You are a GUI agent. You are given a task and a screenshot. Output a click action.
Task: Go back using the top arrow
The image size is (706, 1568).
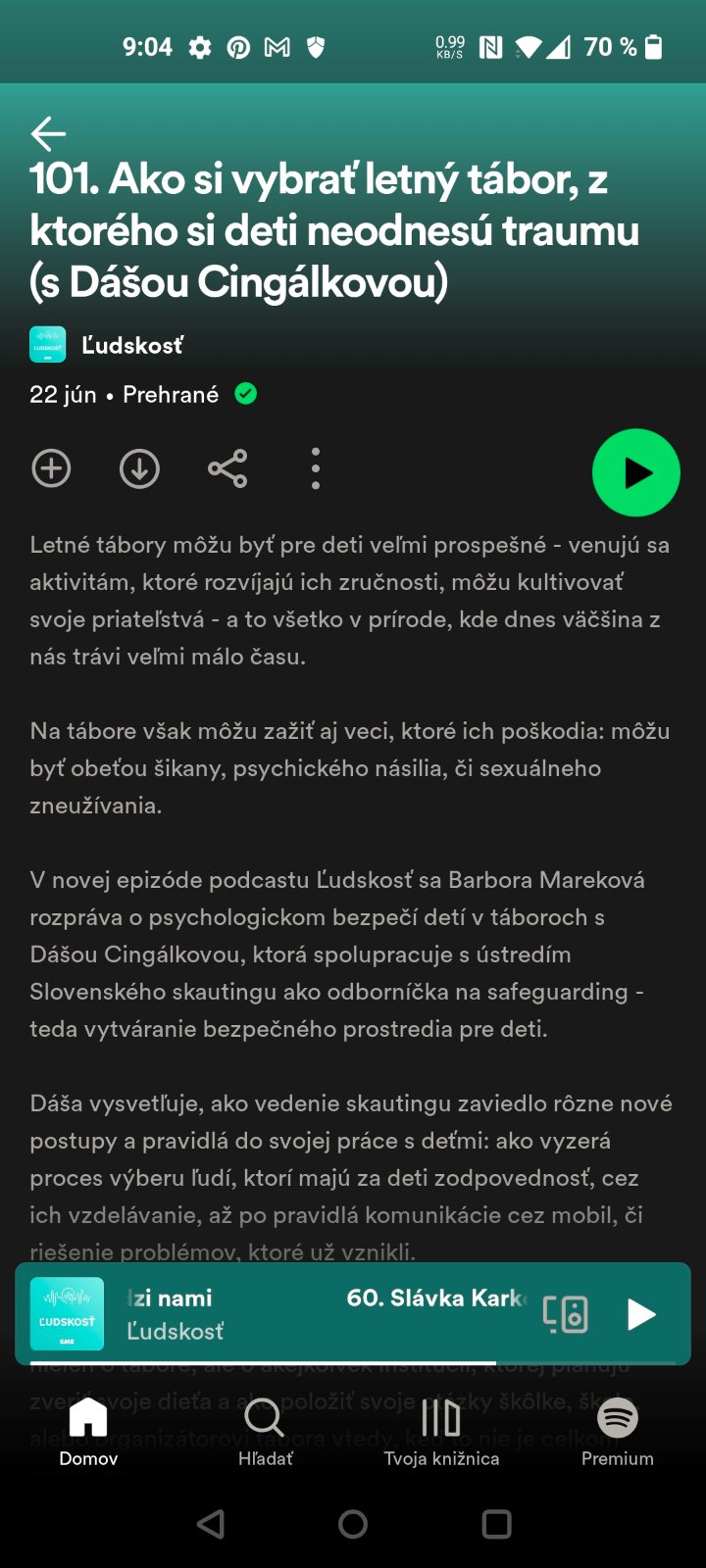pos(48,133)
